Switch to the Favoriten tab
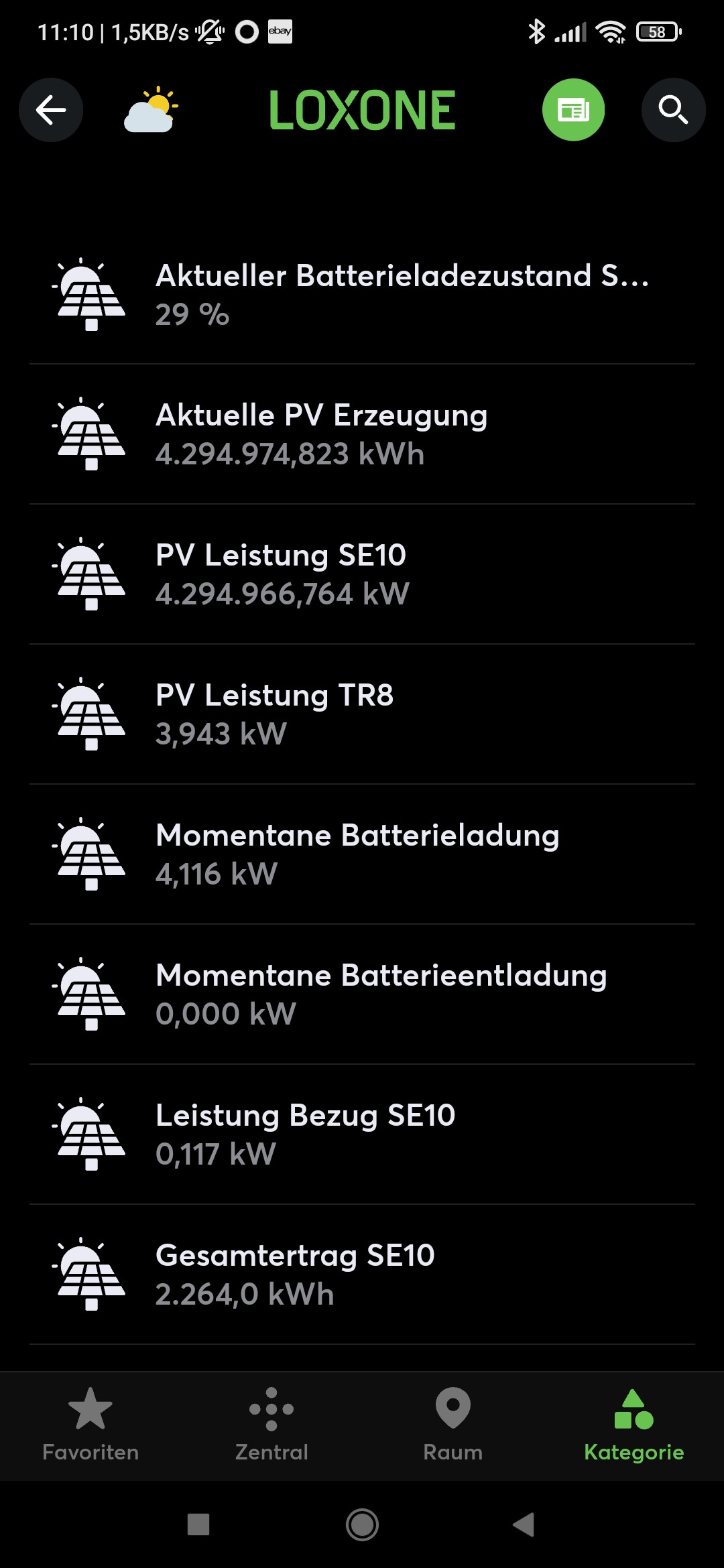The width and height of the screenshot is (724, 1568). pos(90,1425)
